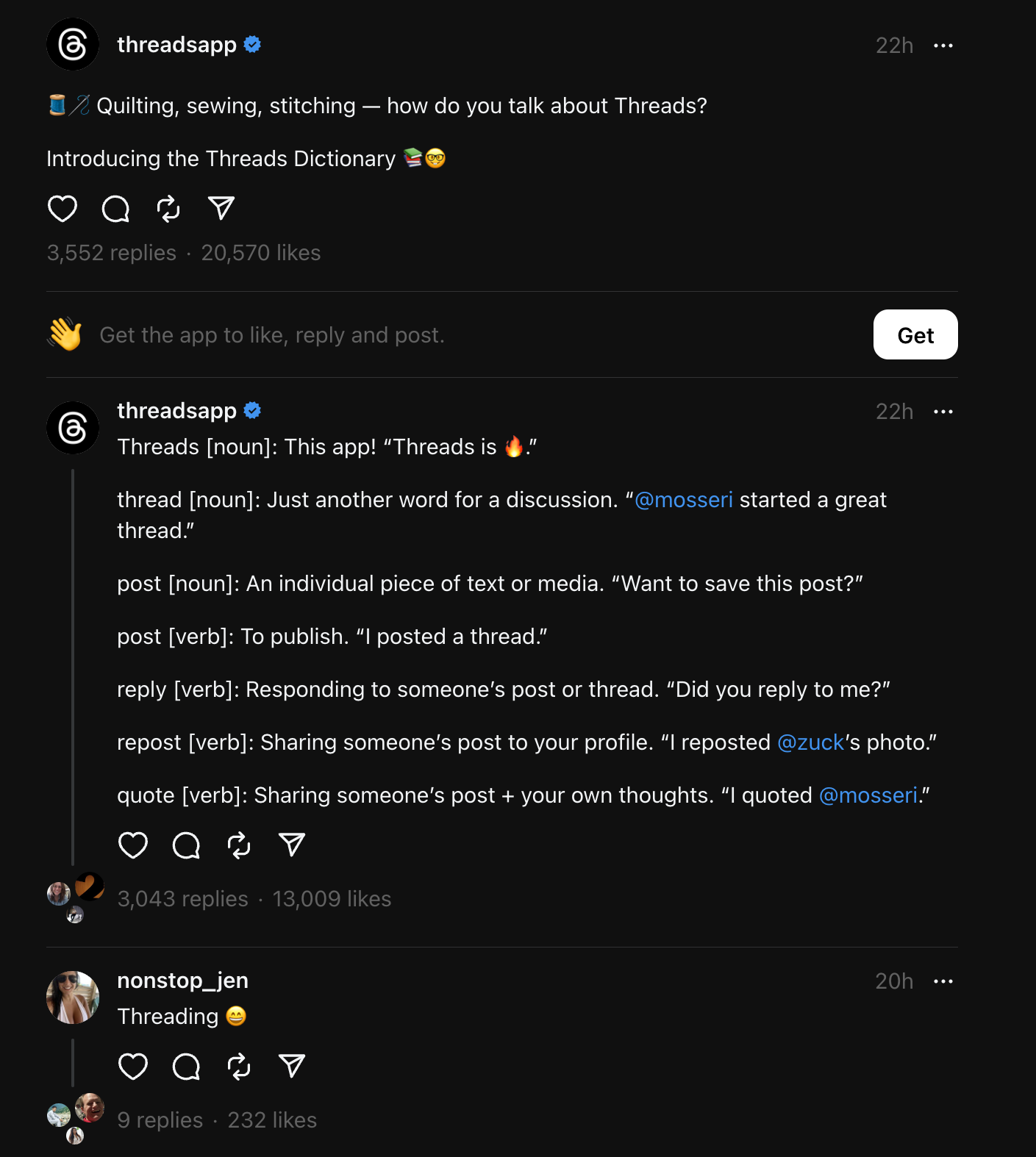The width and height of the screenshot is (1036, 1157).
Task: View the 13,009 likes on the definitions reply
Action: pyautogui.click(x=332, y=898)
